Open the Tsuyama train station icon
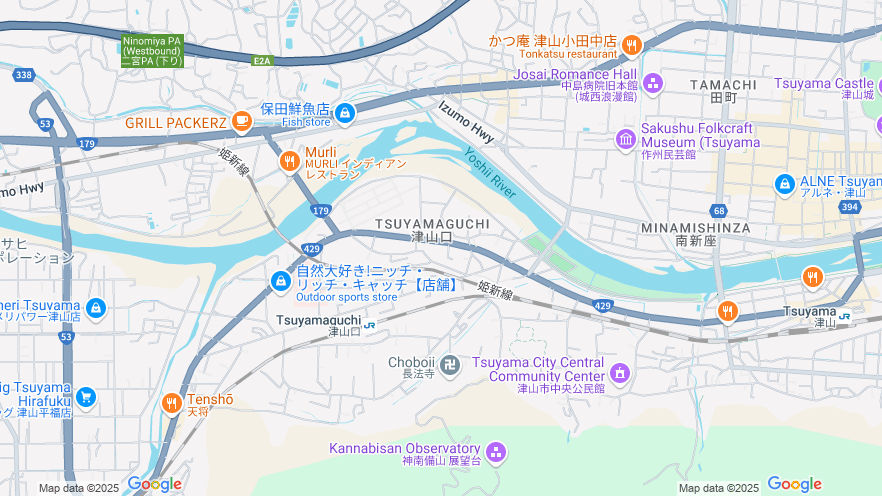 tap(845, 316)
